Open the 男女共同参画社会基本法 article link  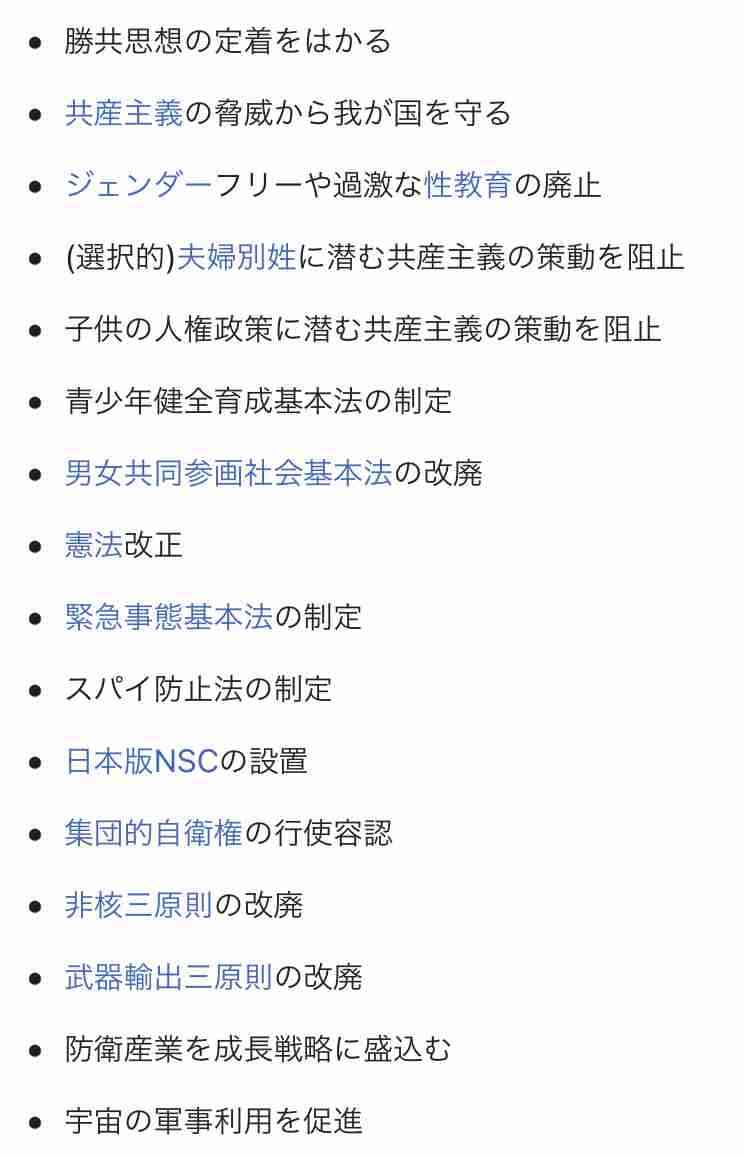pyautogui.click(x=228, y=474)
